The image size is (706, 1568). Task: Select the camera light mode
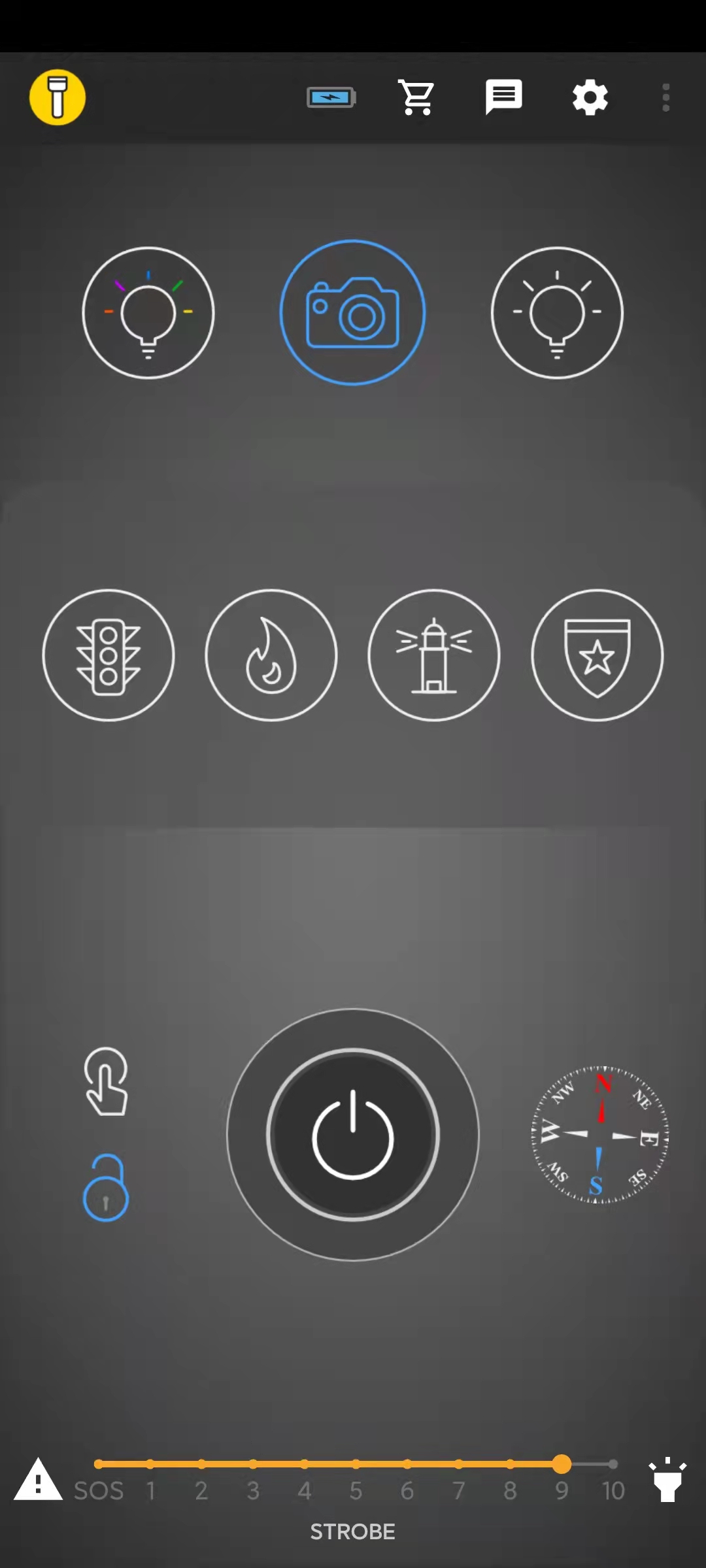coord(352,313)
